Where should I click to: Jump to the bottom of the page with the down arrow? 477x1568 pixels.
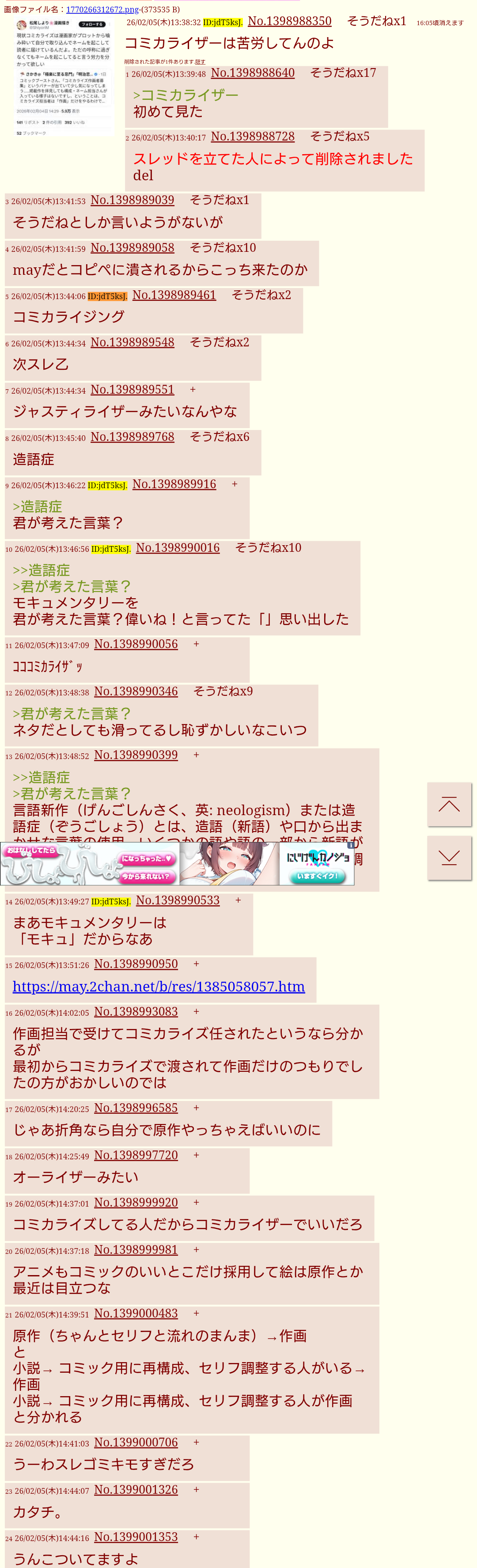coord(449,858)
